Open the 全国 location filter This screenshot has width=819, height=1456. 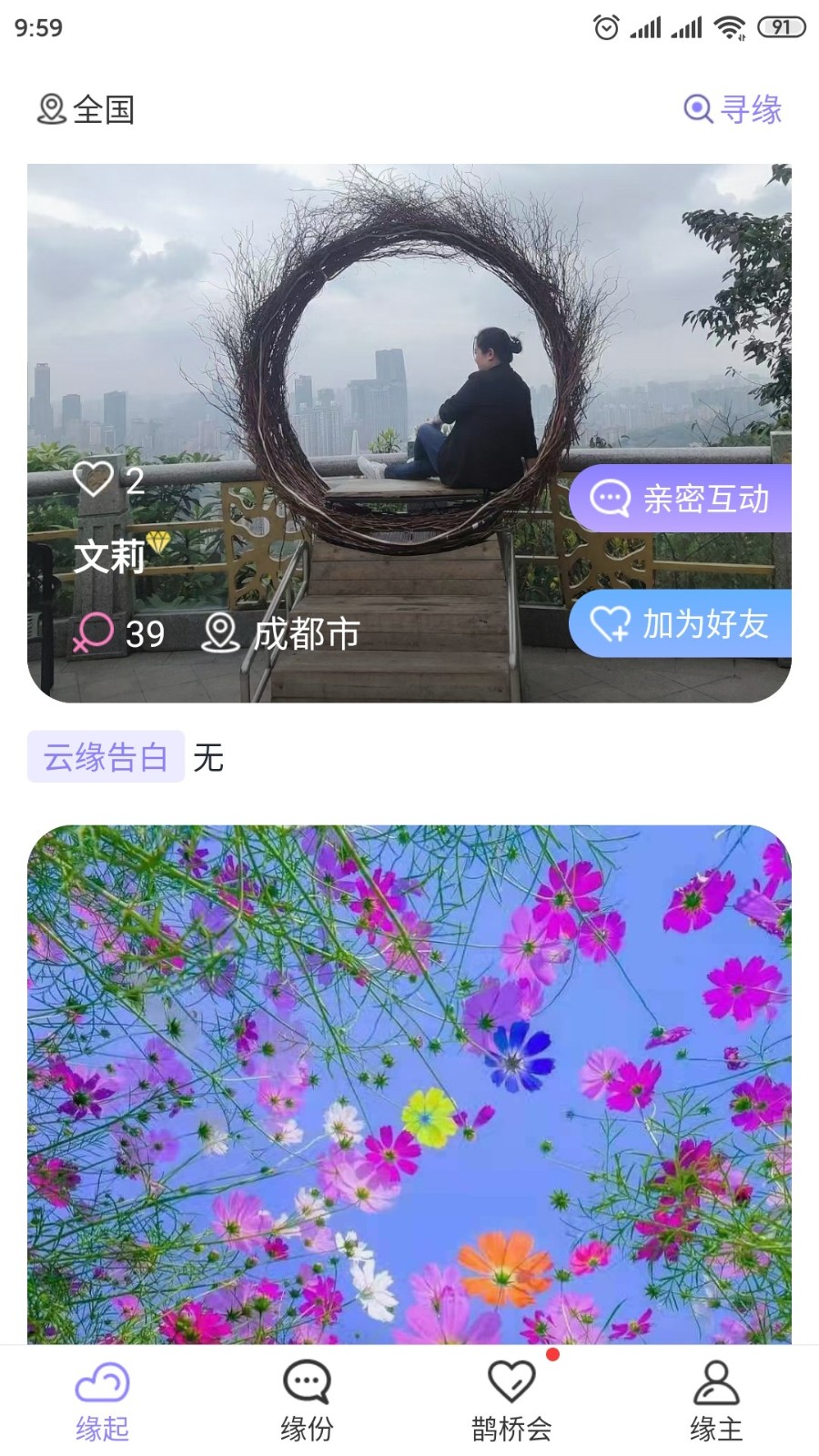(x=86, y=110)
